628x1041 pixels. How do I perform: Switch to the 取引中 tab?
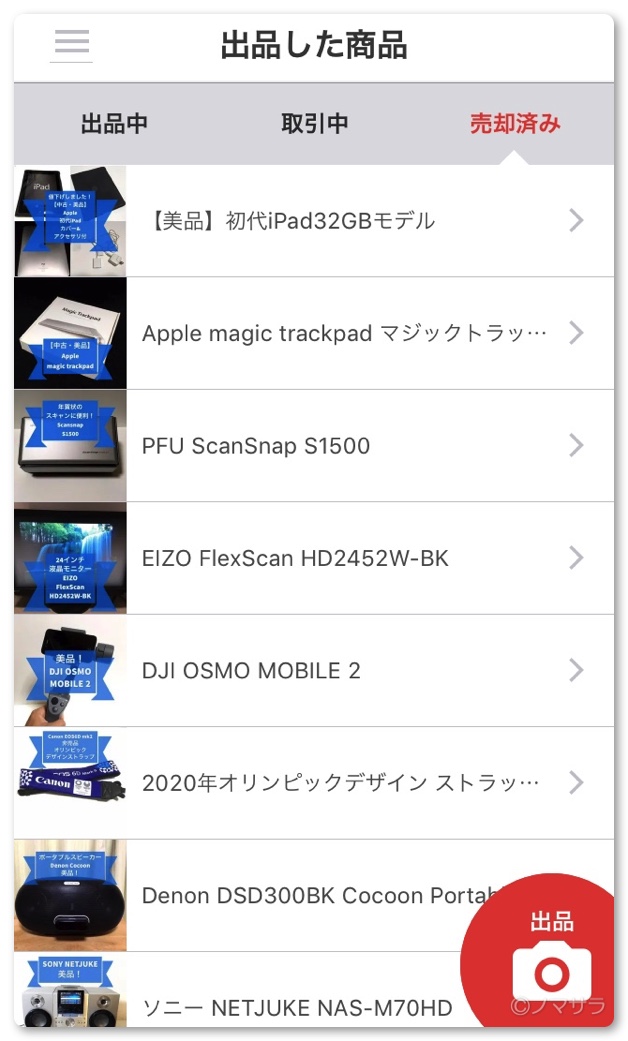314,124
